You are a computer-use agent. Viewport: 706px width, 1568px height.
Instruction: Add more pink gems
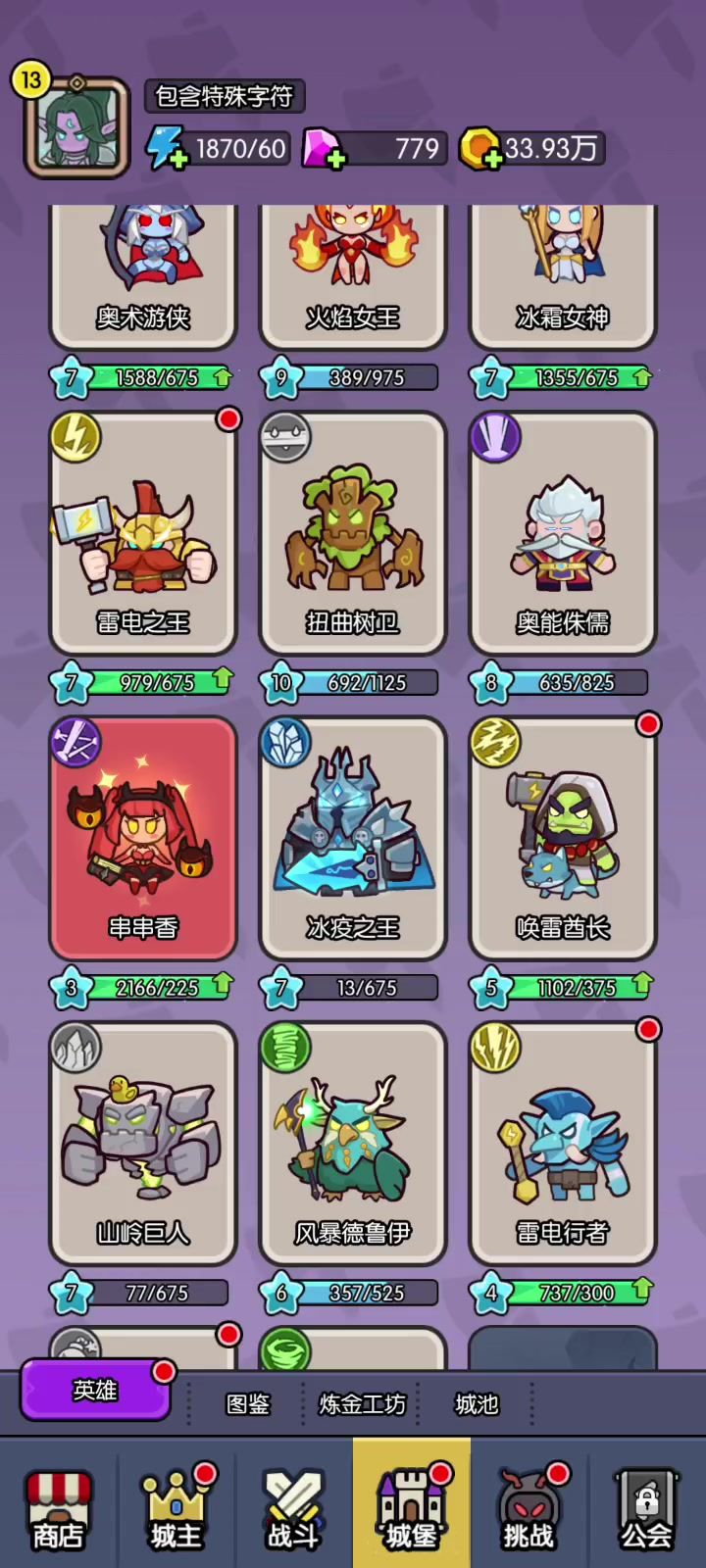point(334,159)
